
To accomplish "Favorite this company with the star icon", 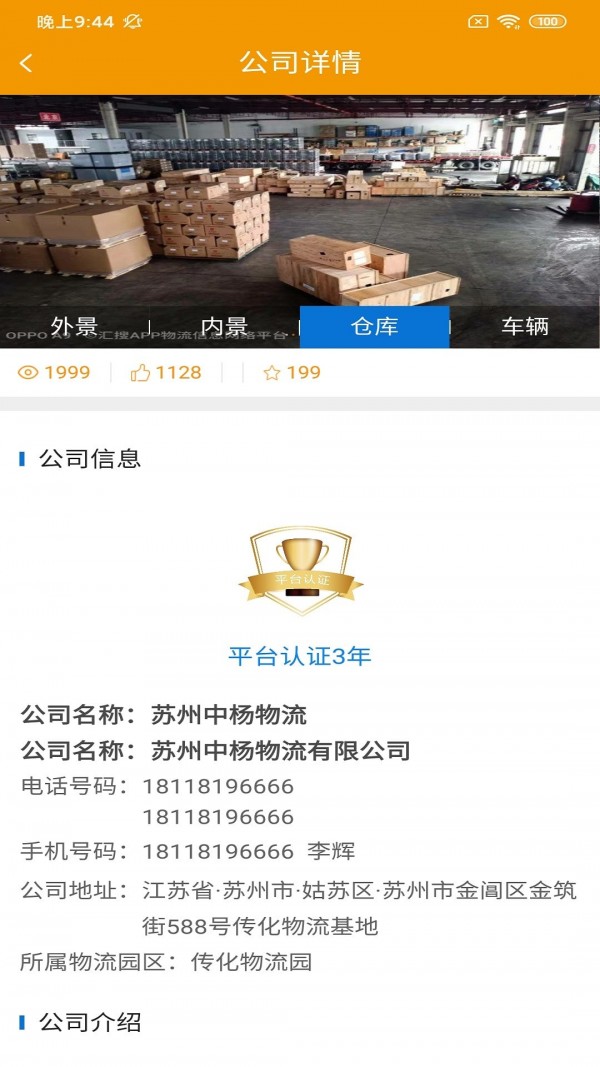I will click(272, 373).
